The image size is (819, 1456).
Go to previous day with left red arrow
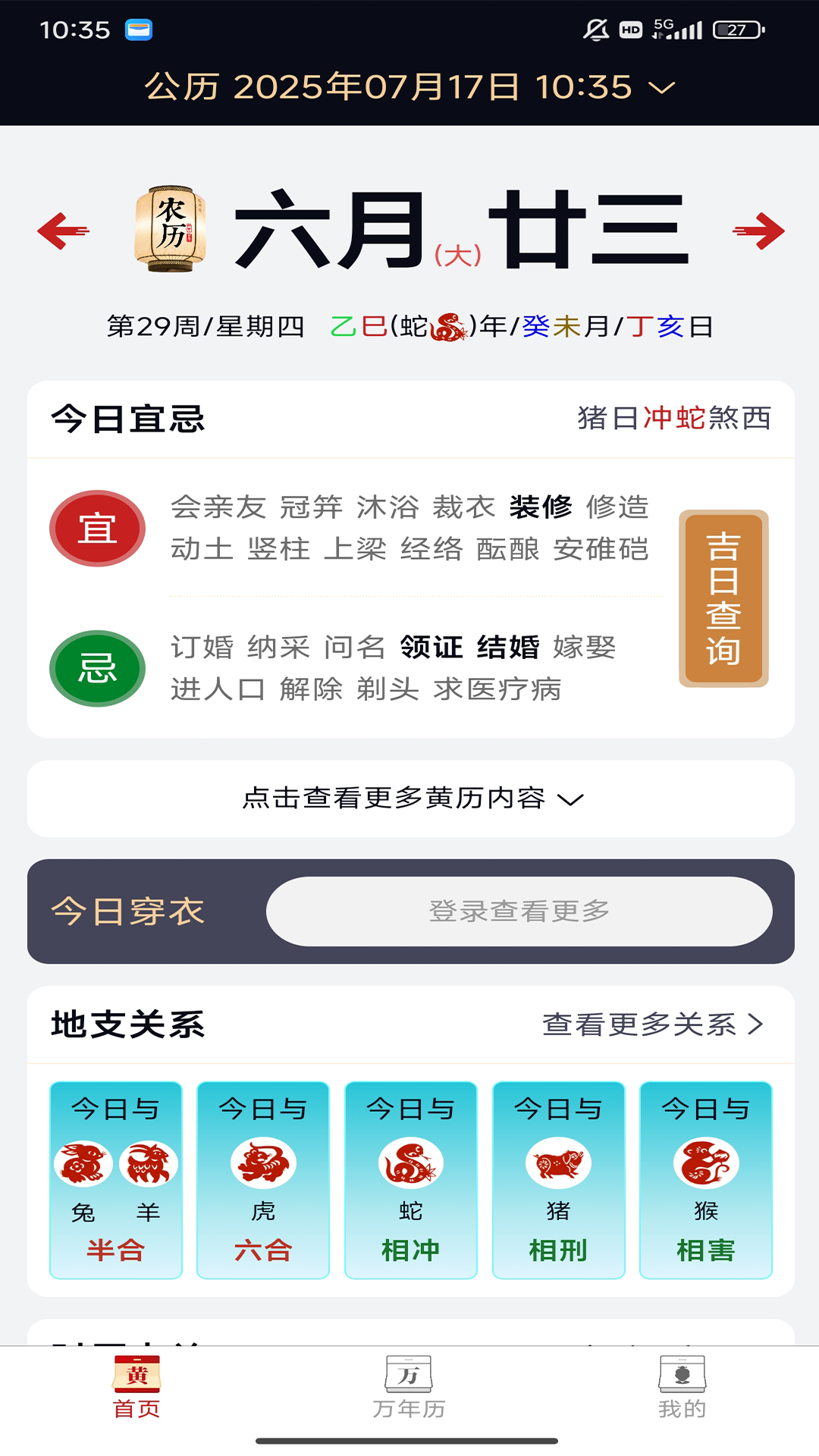point(64,231)
